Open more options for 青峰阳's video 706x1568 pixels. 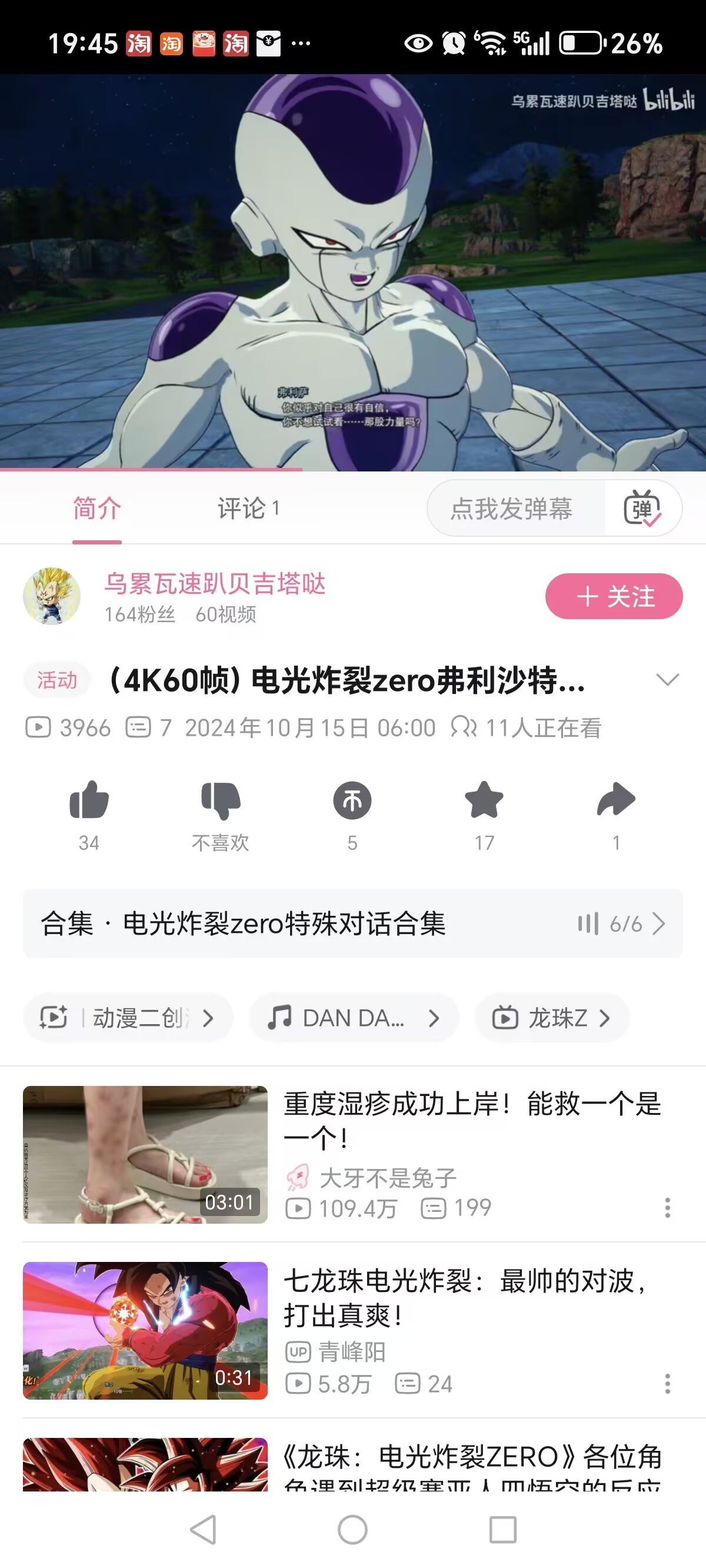[667, 1384]
